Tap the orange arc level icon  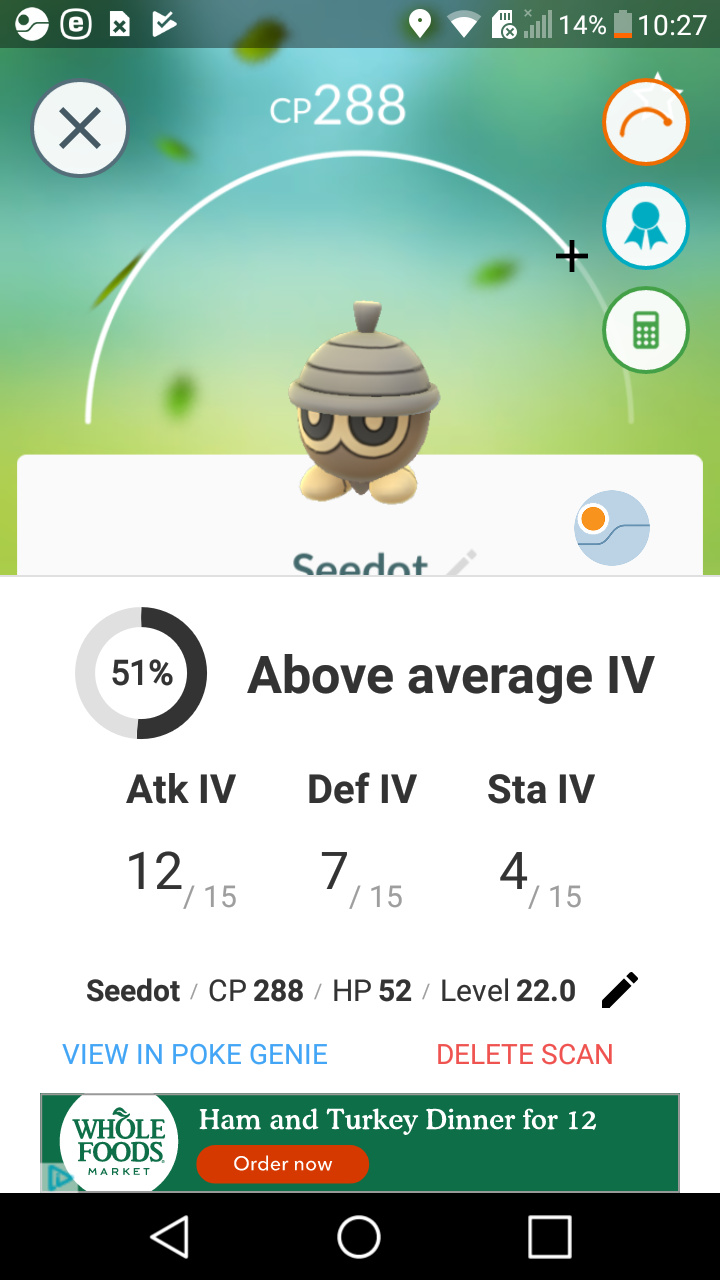[x=646, y=122]
